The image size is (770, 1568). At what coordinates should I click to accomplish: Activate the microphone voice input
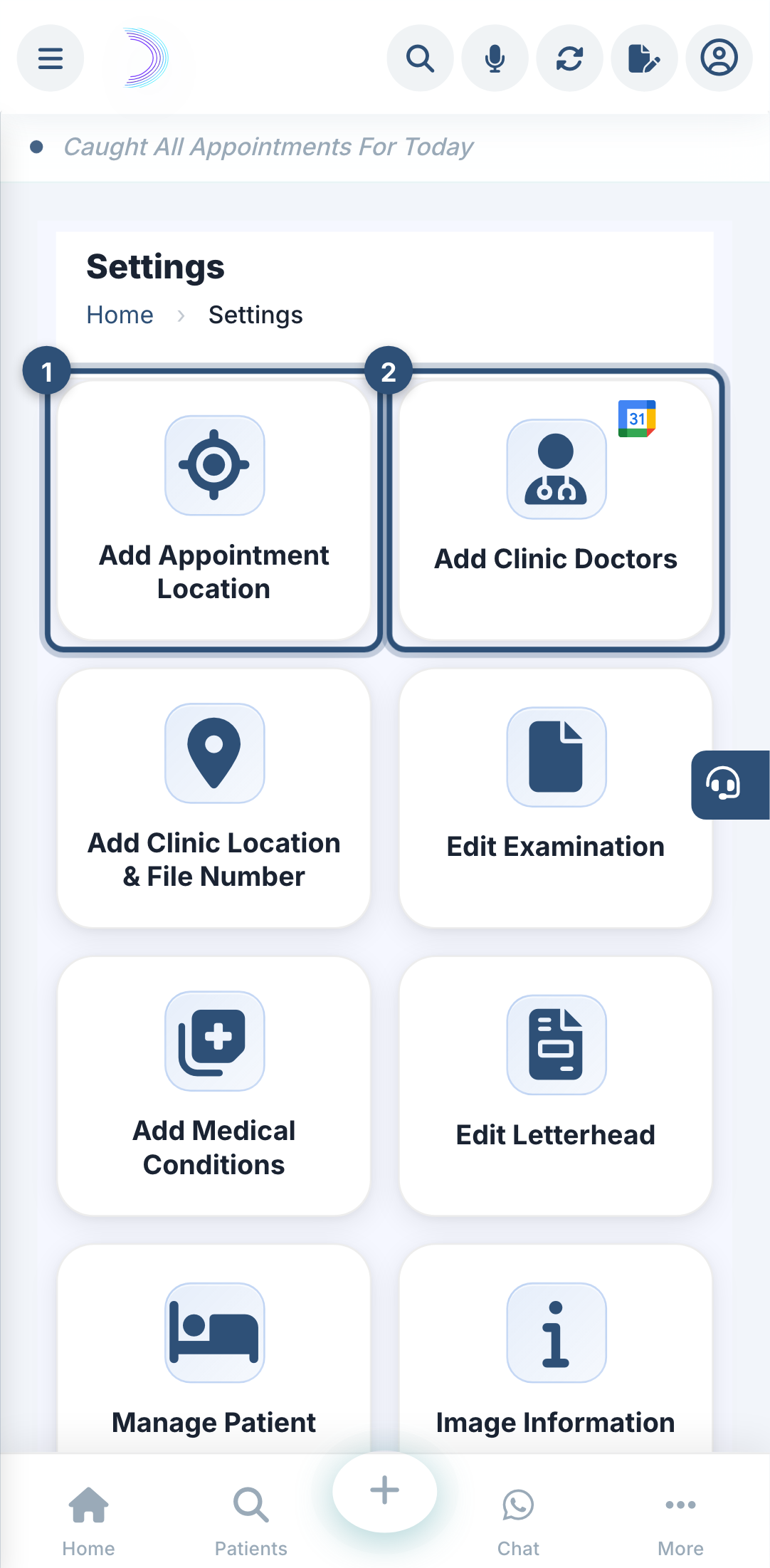(x=495, y=58)
